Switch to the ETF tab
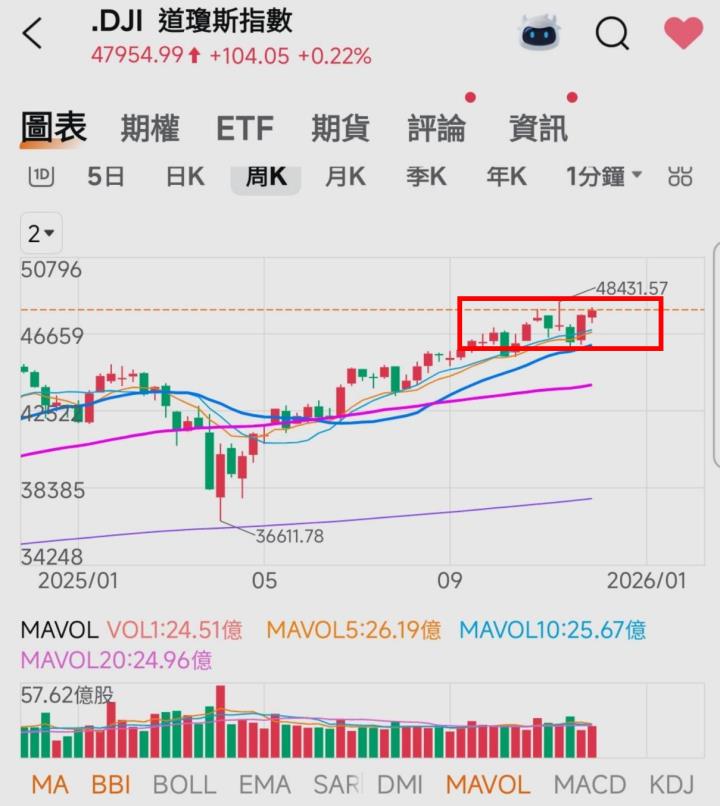This screenshot has height=806, width=720. (x=245, y=128)
